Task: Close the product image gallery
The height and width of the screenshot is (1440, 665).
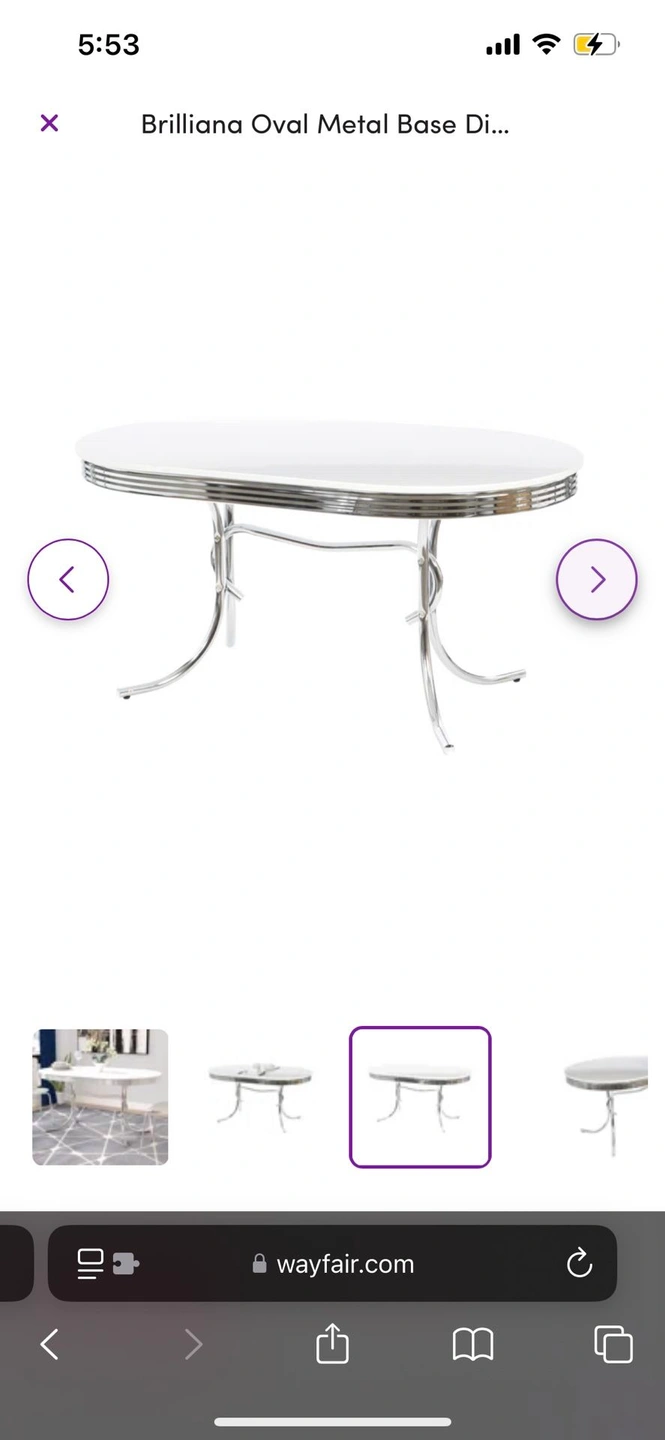Action: [49, 123]
